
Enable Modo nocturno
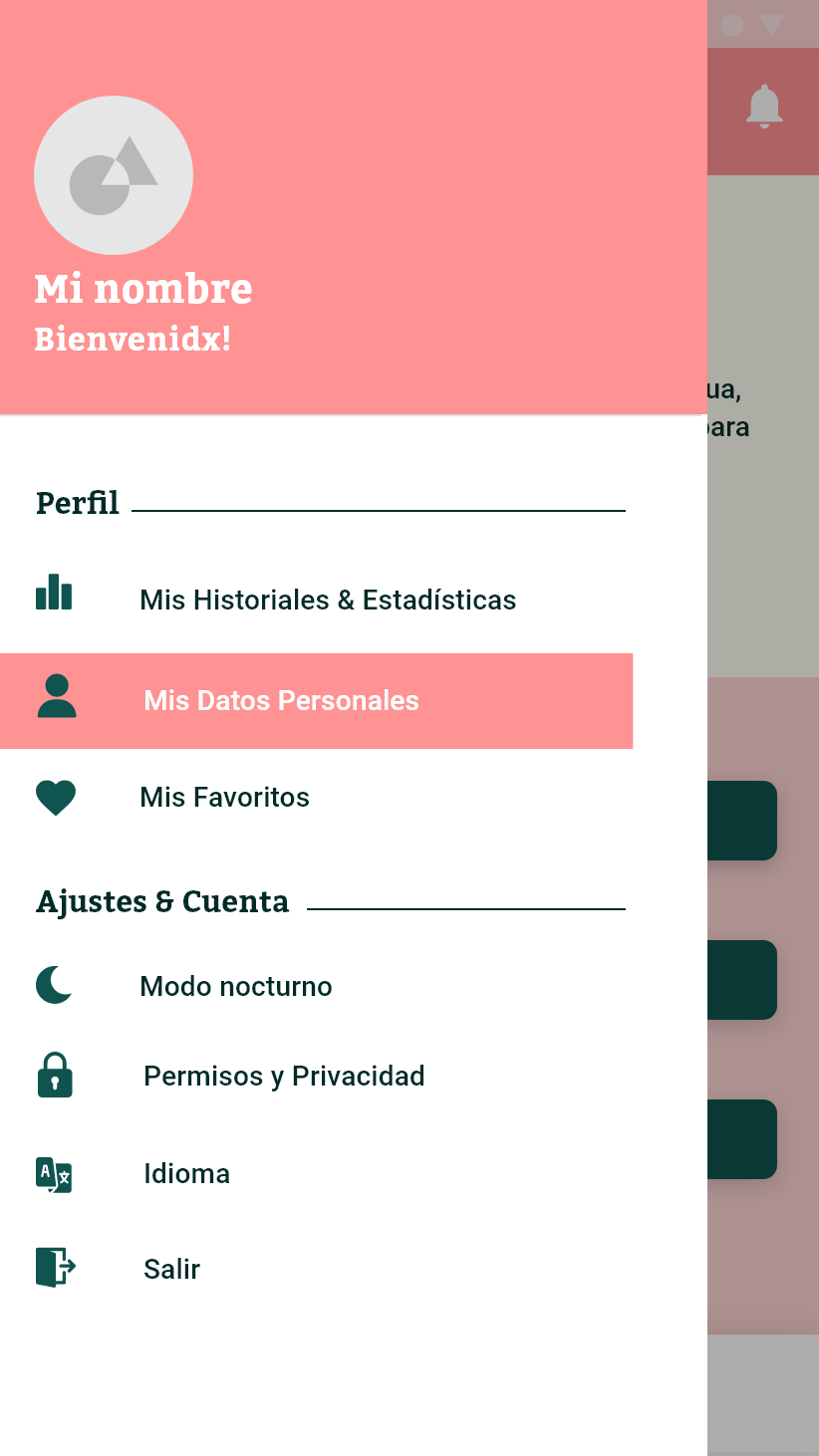point(235,986)
